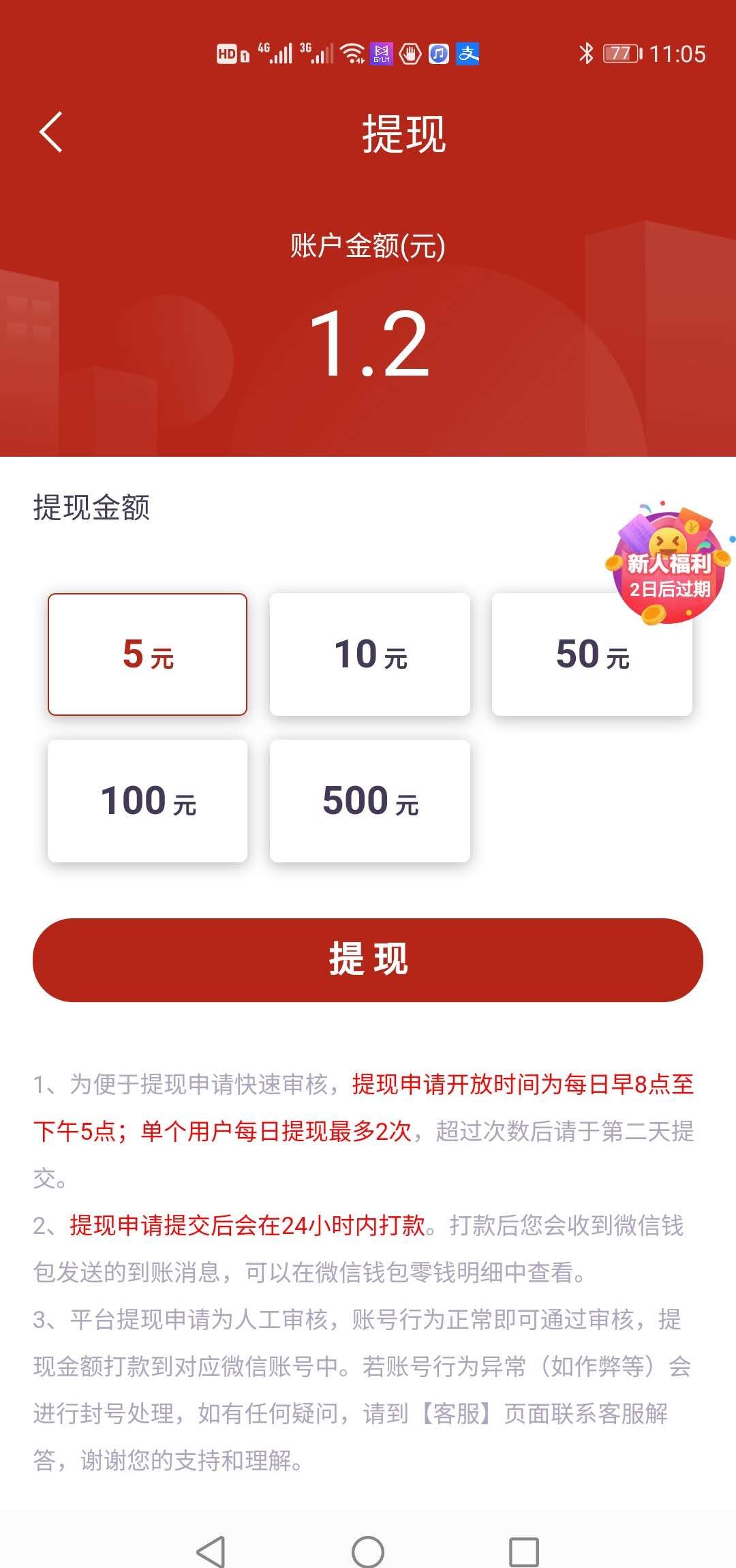The height and width of the screenshot is (1568, 736).
Task: Tap the music player icon in the status bar
Action: [x=438, y=55]
